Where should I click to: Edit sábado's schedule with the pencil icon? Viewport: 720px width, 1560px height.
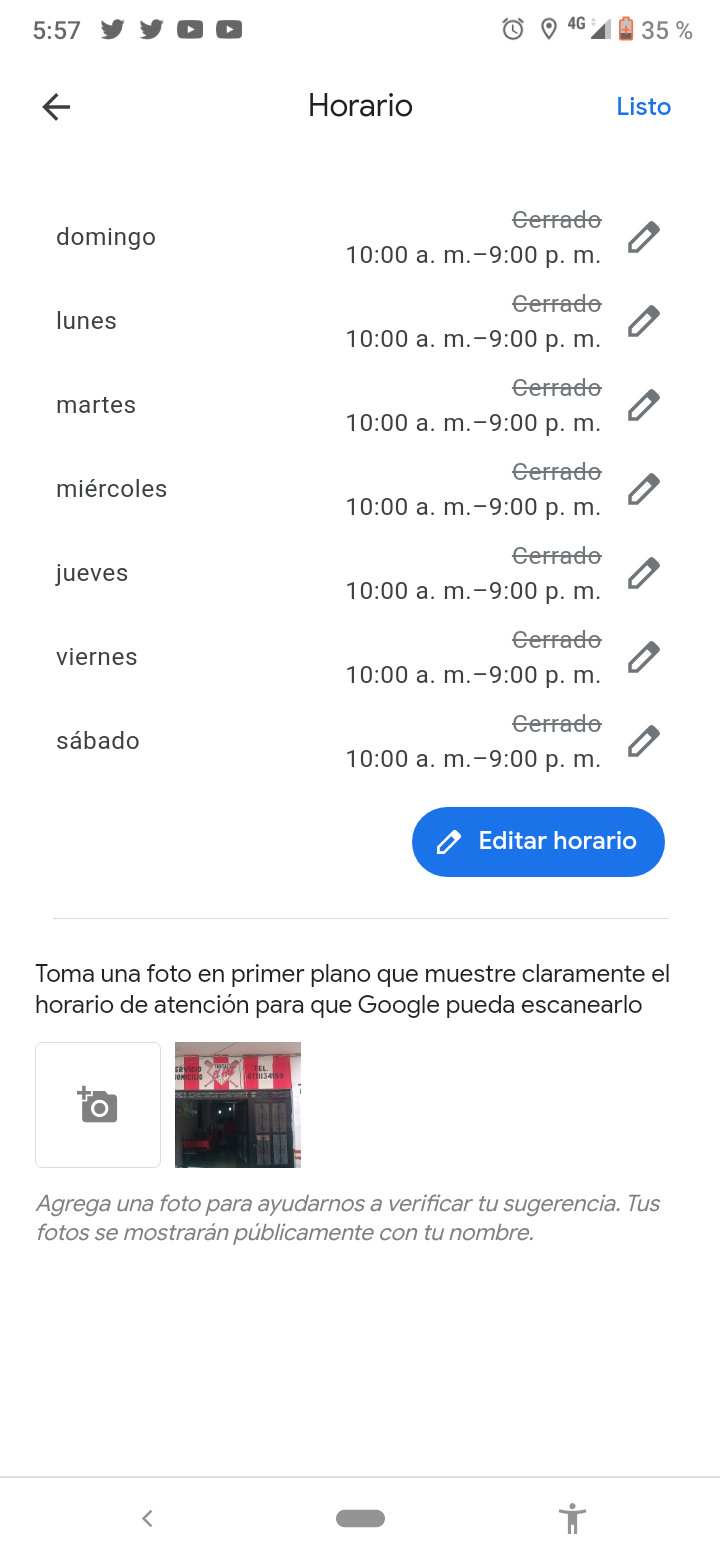pyautogui.click(x=644, y=740)
